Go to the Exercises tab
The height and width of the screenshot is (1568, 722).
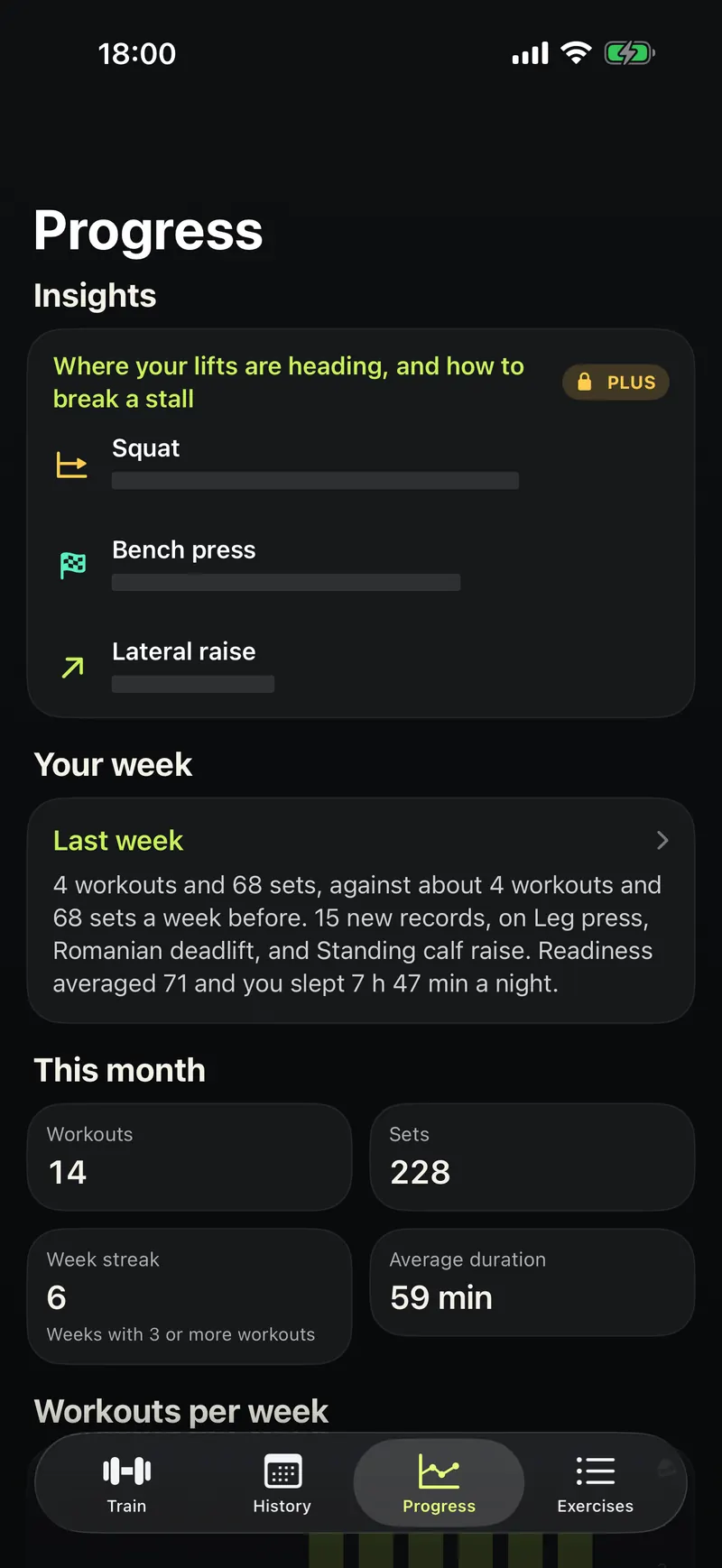pos(595,1483)
